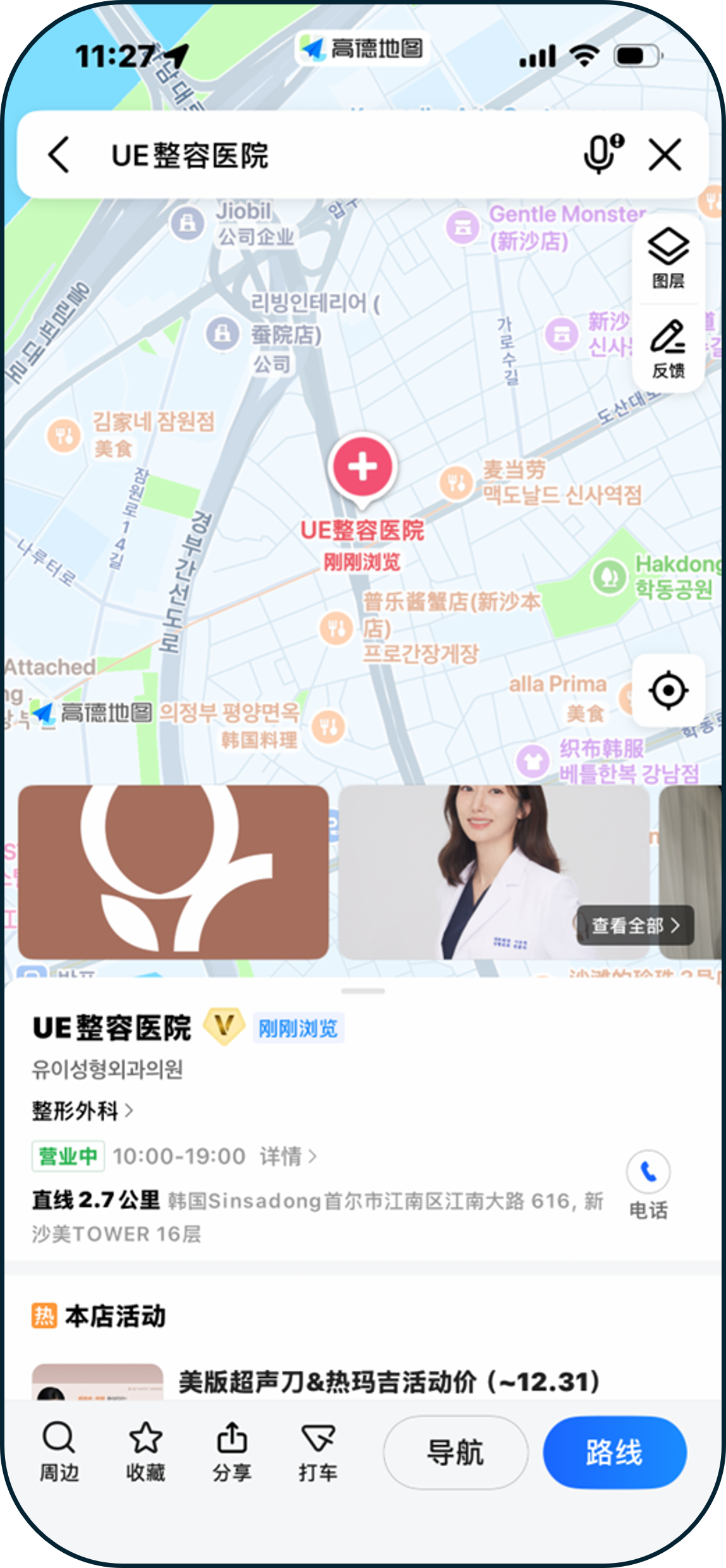Image resolution: width=726 pixels, height=1568 pixels.
Task: Start navigation with 导航 button
Action: point(455,1452)
